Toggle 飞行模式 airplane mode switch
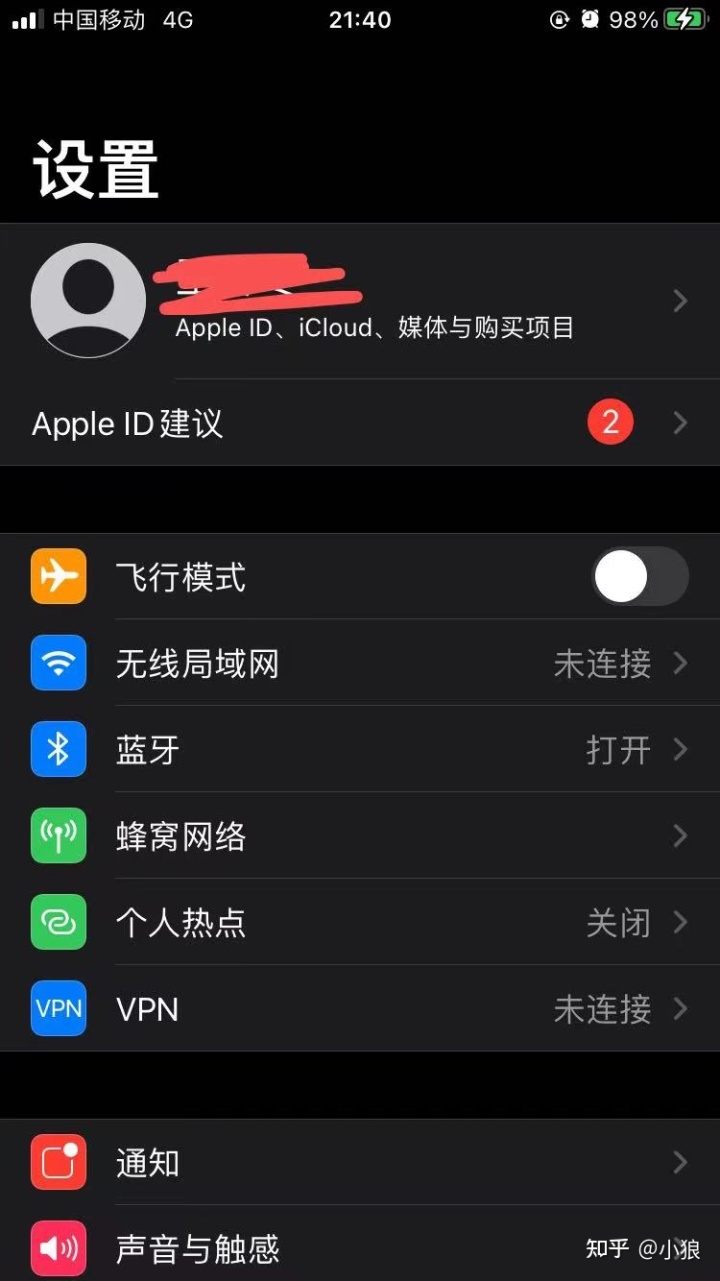The width and height of the screenshot is (720, 1281). click(639, 577)
